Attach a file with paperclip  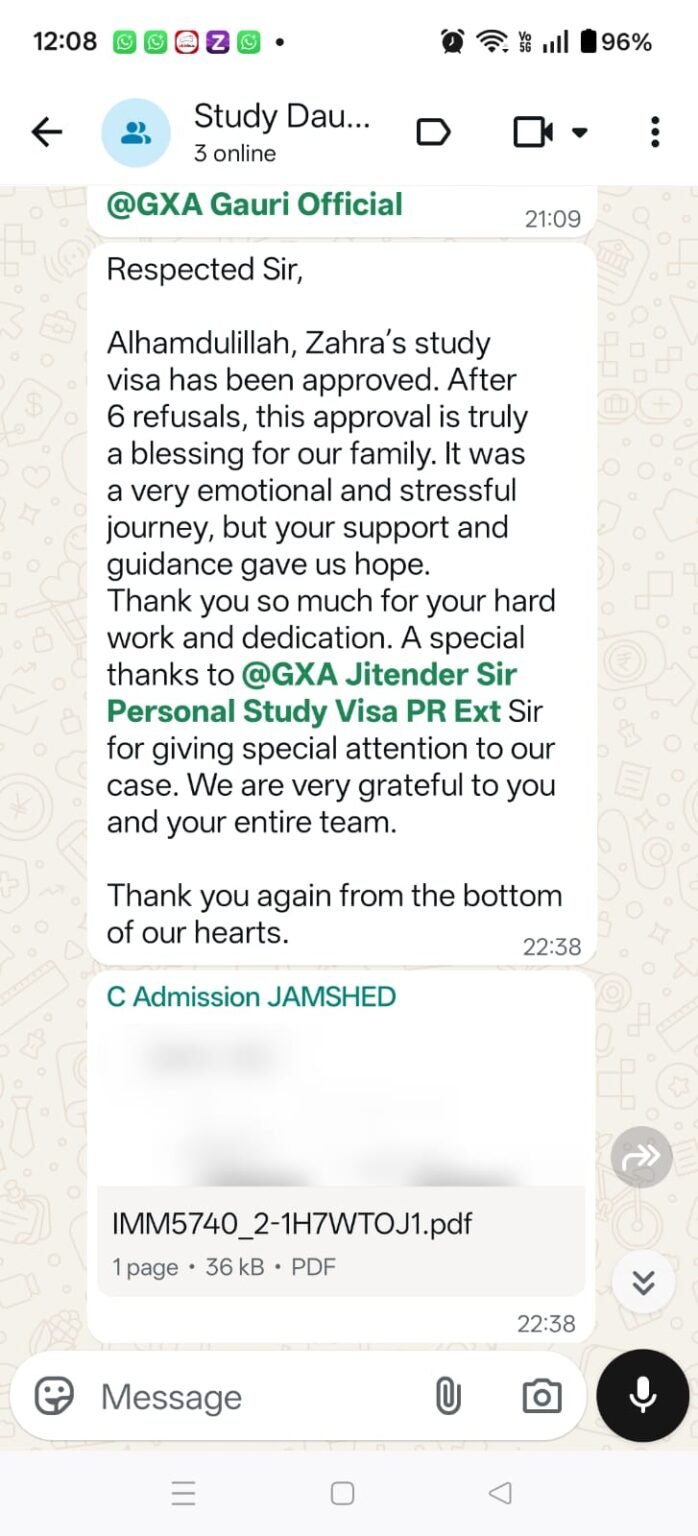[x=448, y=1396]
